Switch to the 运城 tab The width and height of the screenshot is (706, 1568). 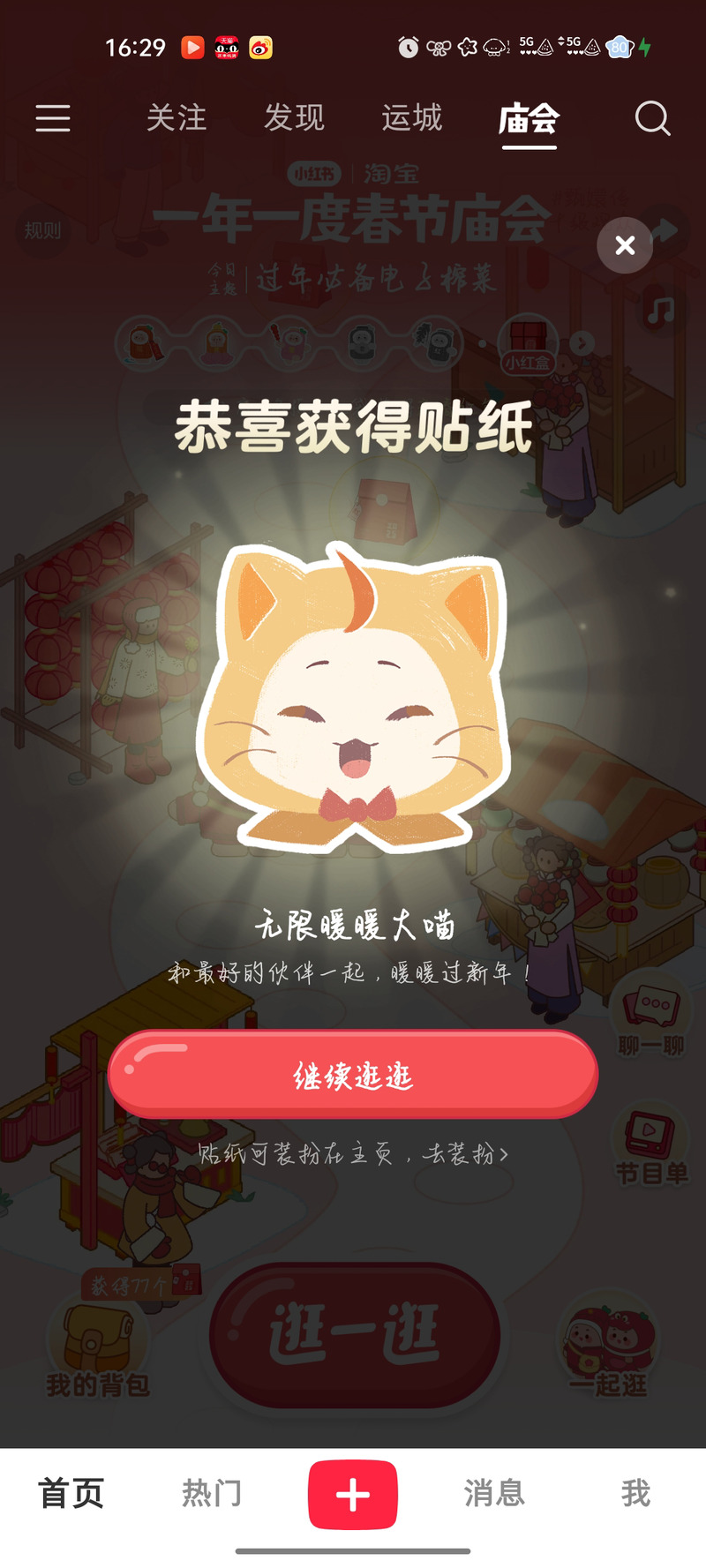coord(412,118)
